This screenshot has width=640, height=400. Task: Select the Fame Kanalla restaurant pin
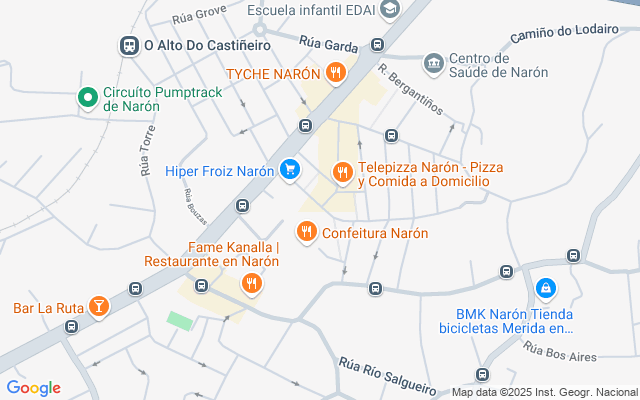[x=251, y=283]
